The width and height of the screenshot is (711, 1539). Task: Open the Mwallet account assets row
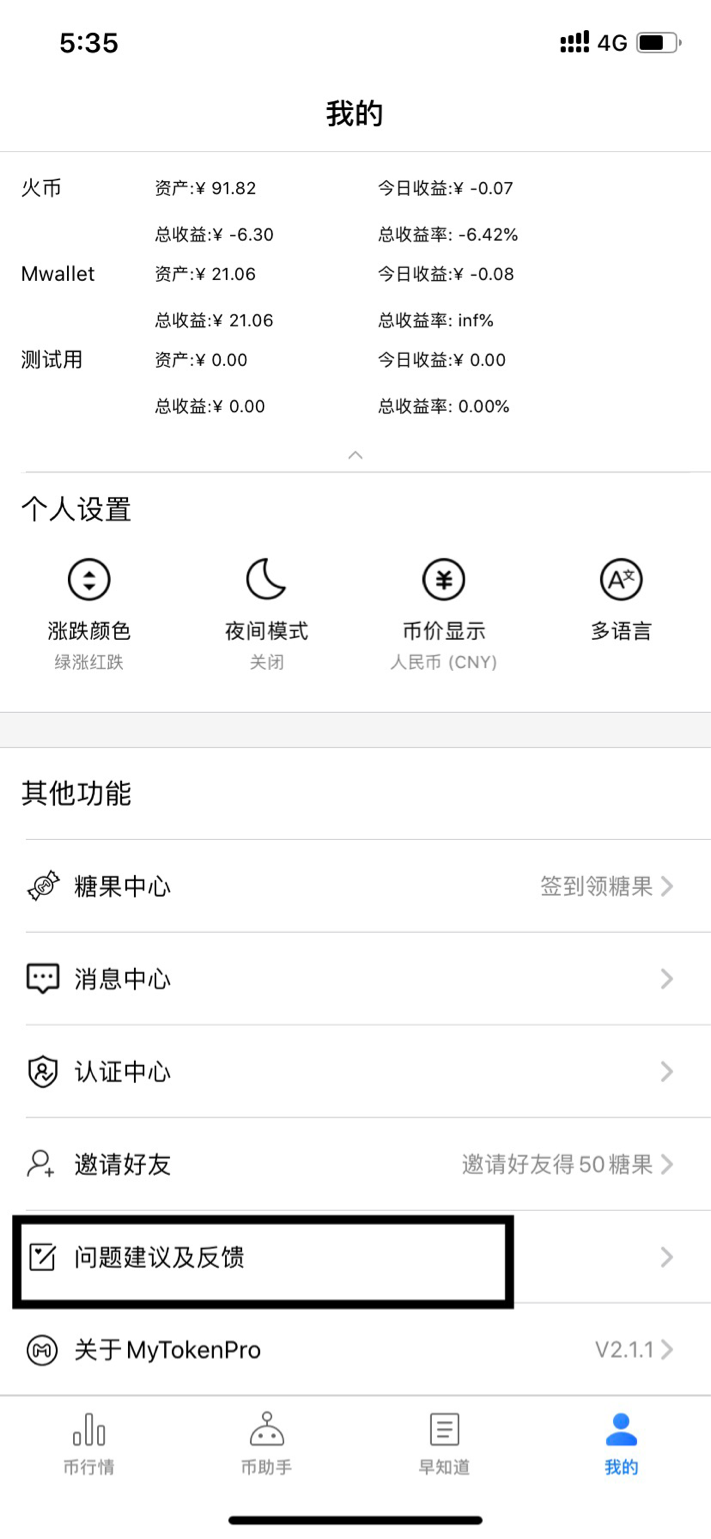click(355, 297)
